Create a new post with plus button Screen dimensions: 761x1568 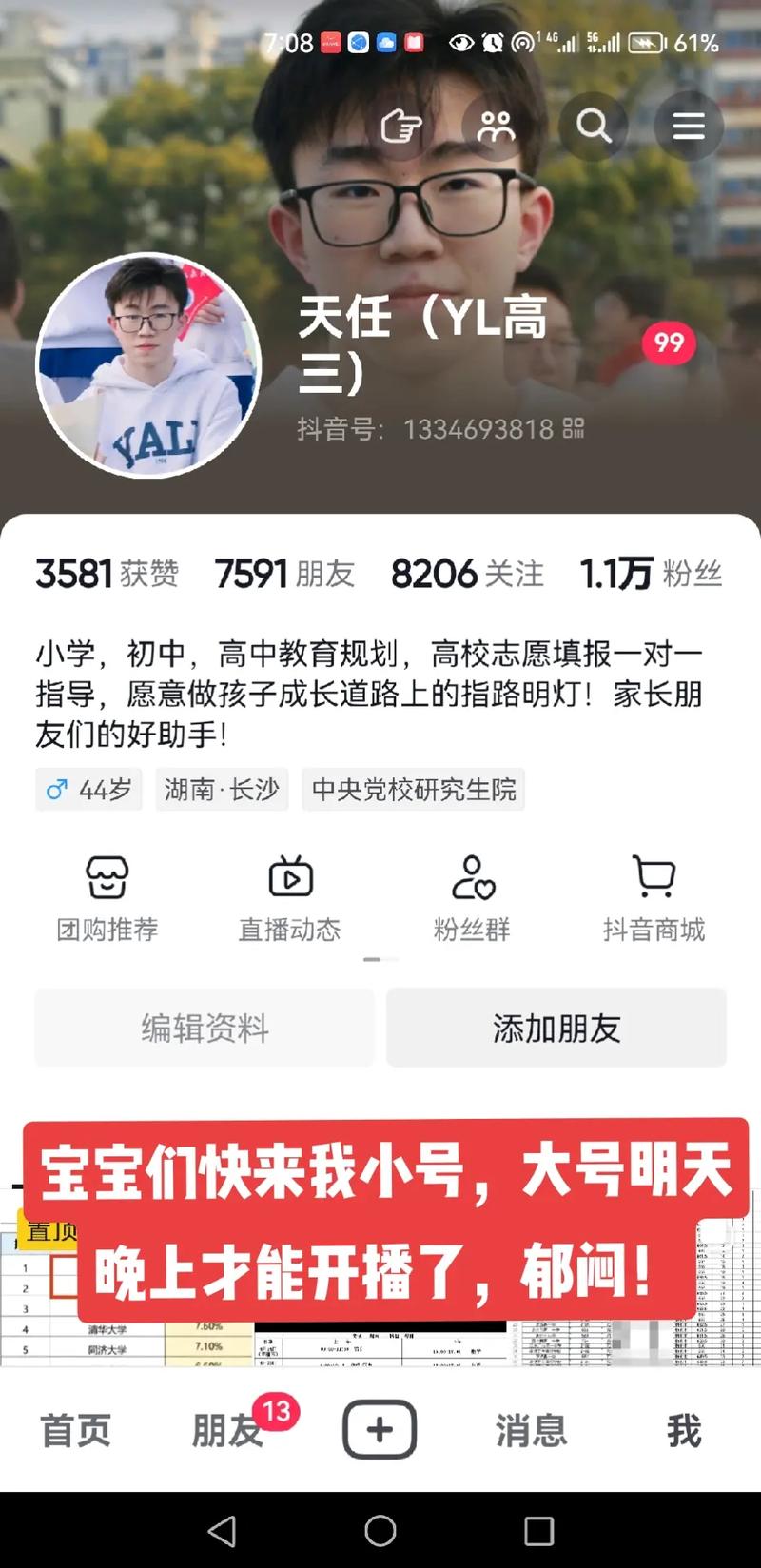pyautogui.click(x=380, y=1429)
